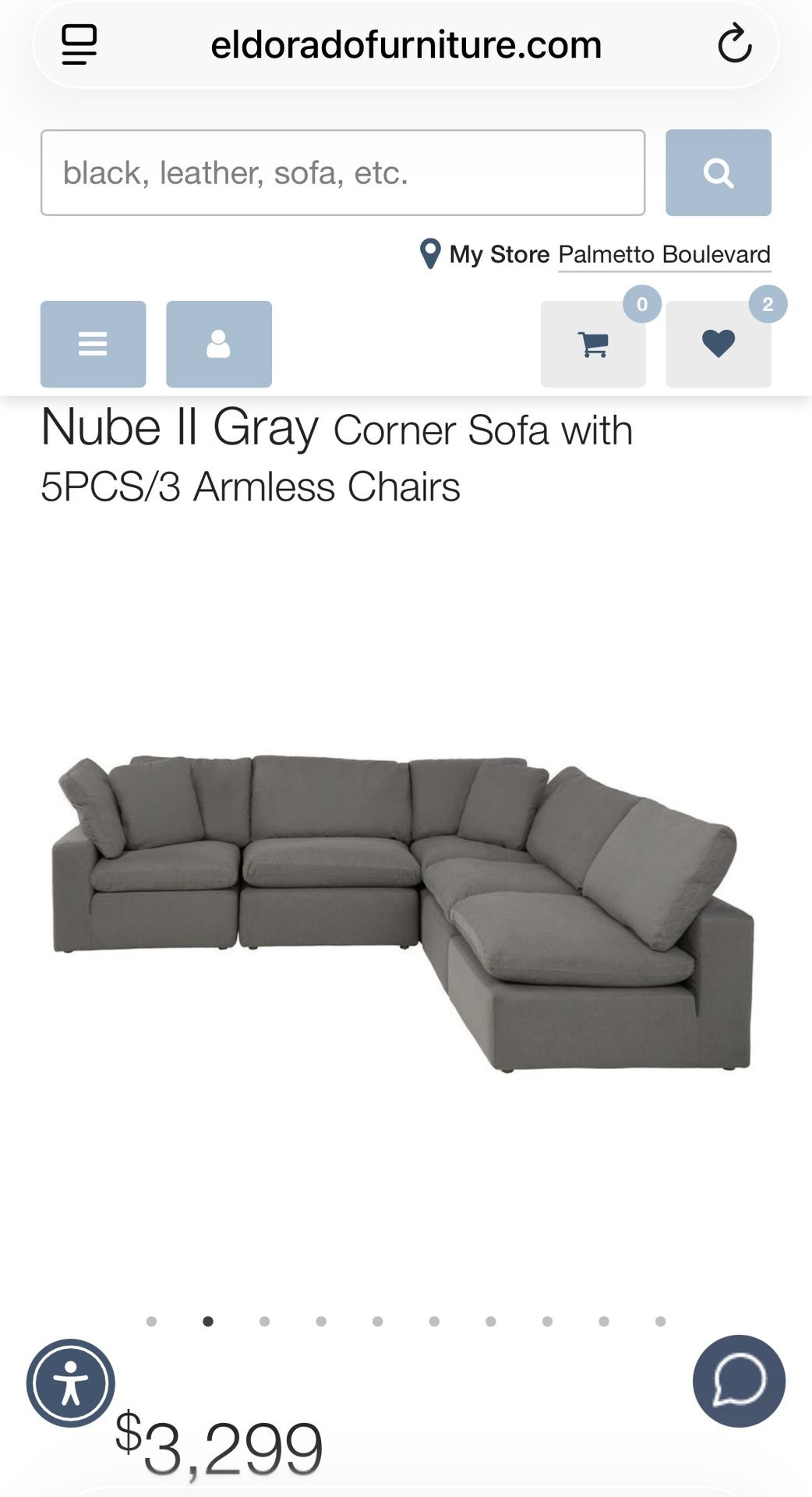Open the account sign-in icon

[218, 344]
